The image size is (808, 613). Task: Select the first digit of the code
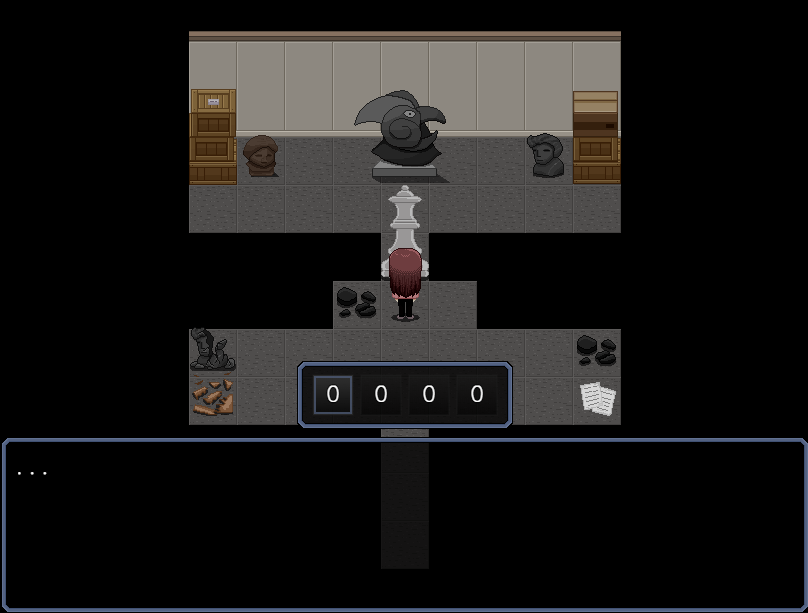pos(333,395)
